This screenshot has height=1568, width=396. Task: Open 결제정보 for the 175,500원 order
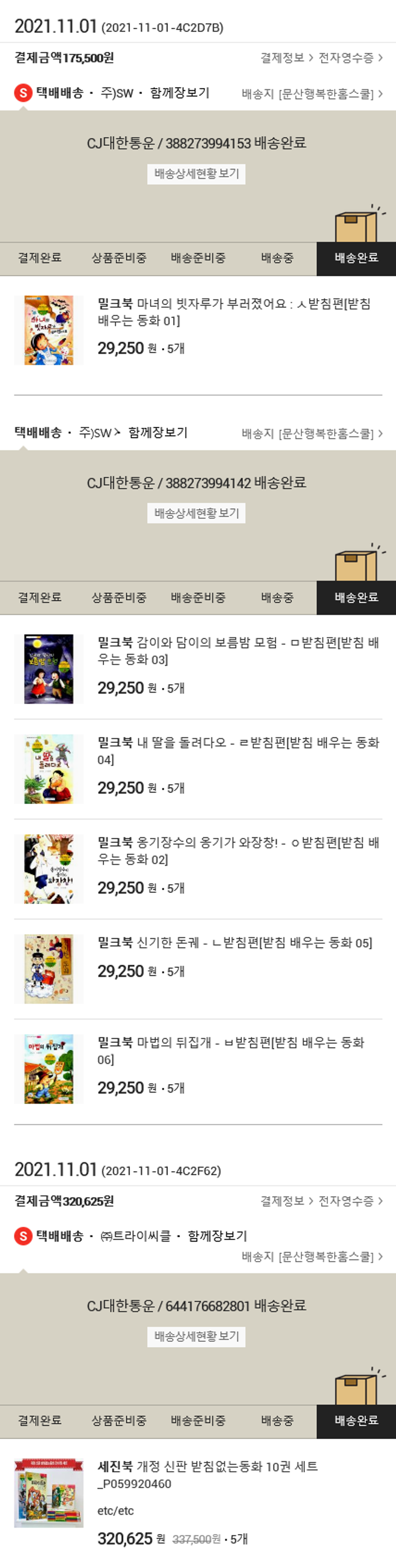286,58
